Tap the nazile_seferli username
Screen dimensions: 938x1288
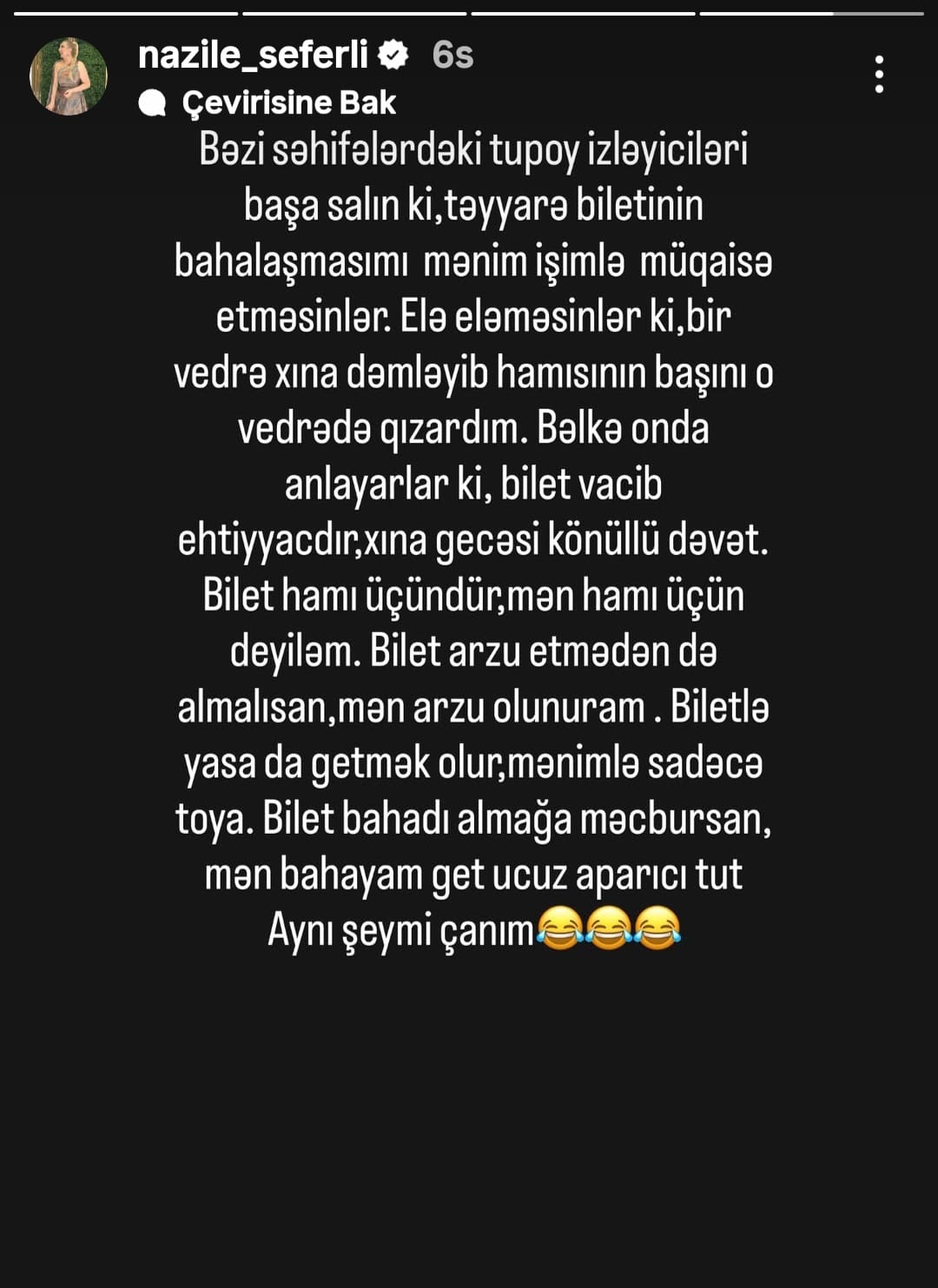click(253, 55)
